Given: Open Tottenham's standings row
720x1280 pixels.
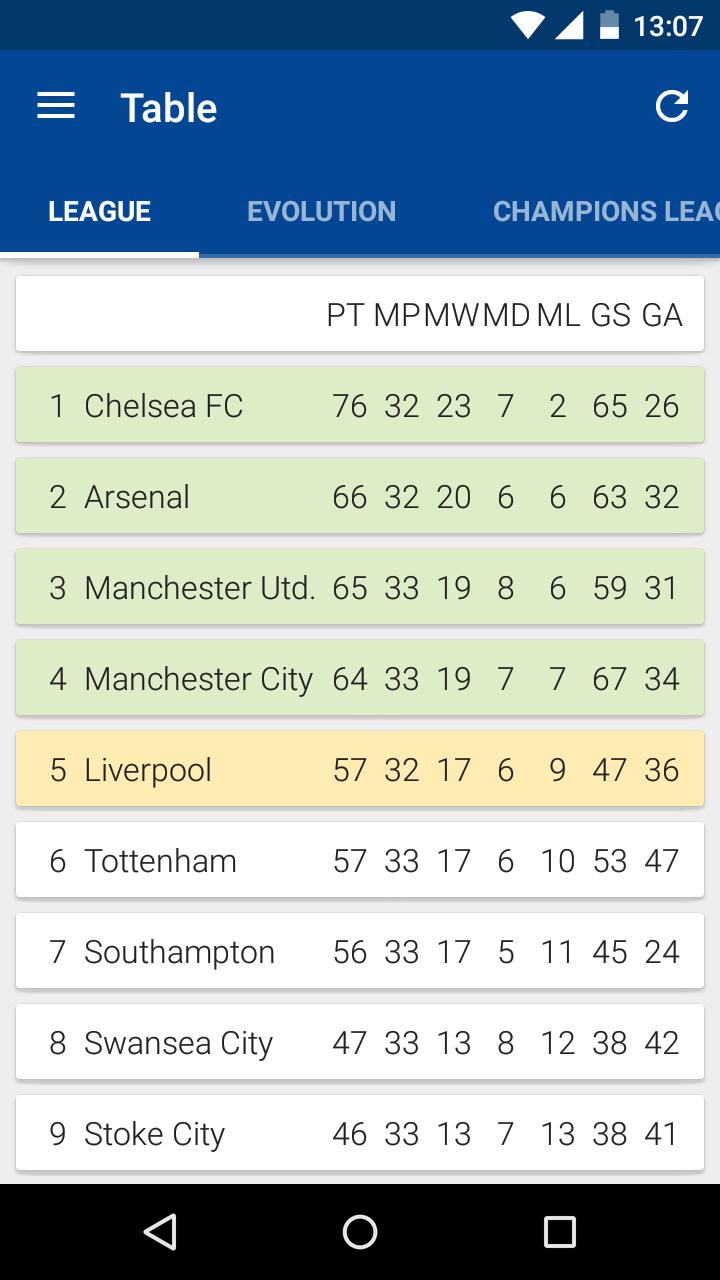Looking at the screenshot, I should 360,860.
